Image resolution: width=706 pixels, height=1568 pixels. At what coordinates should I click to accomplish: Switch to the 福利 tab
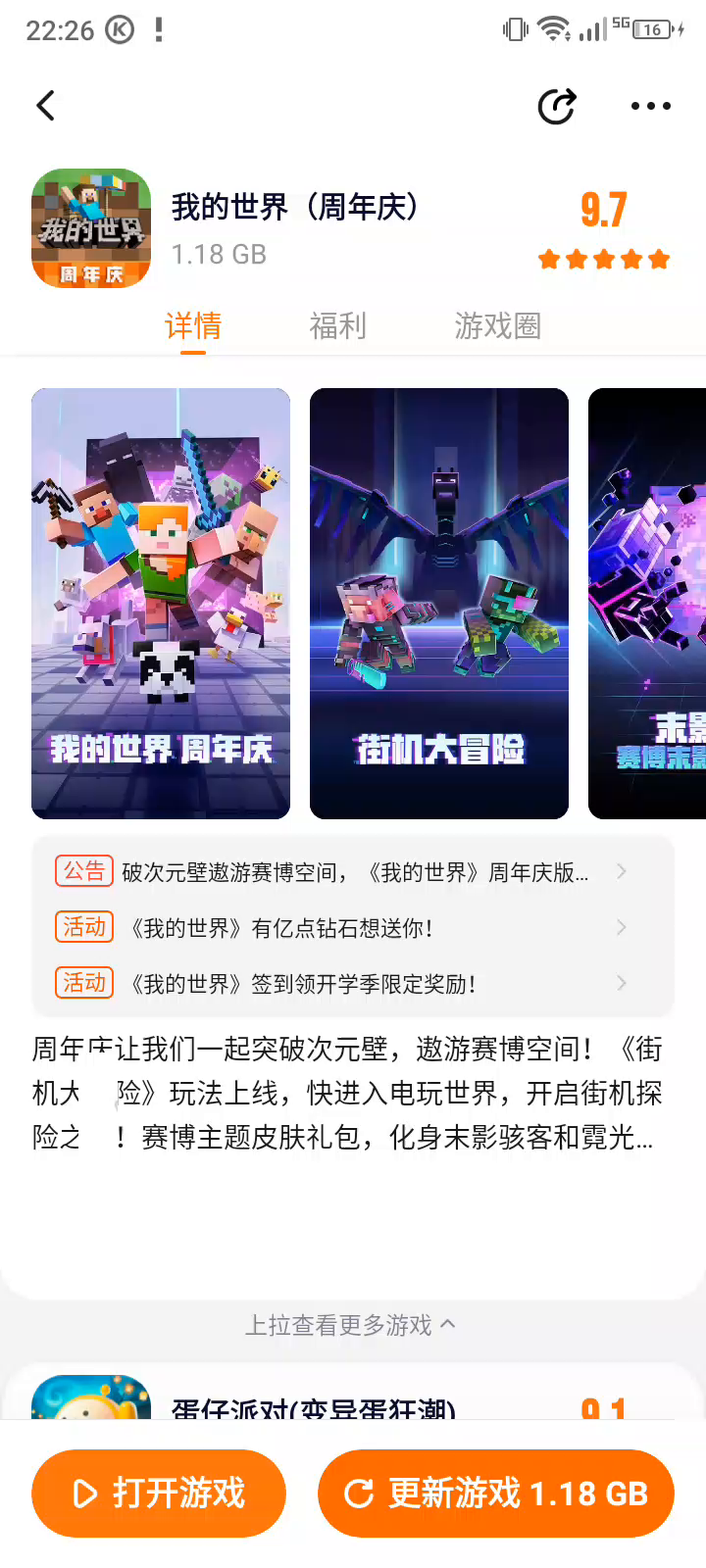coord(337,325)
